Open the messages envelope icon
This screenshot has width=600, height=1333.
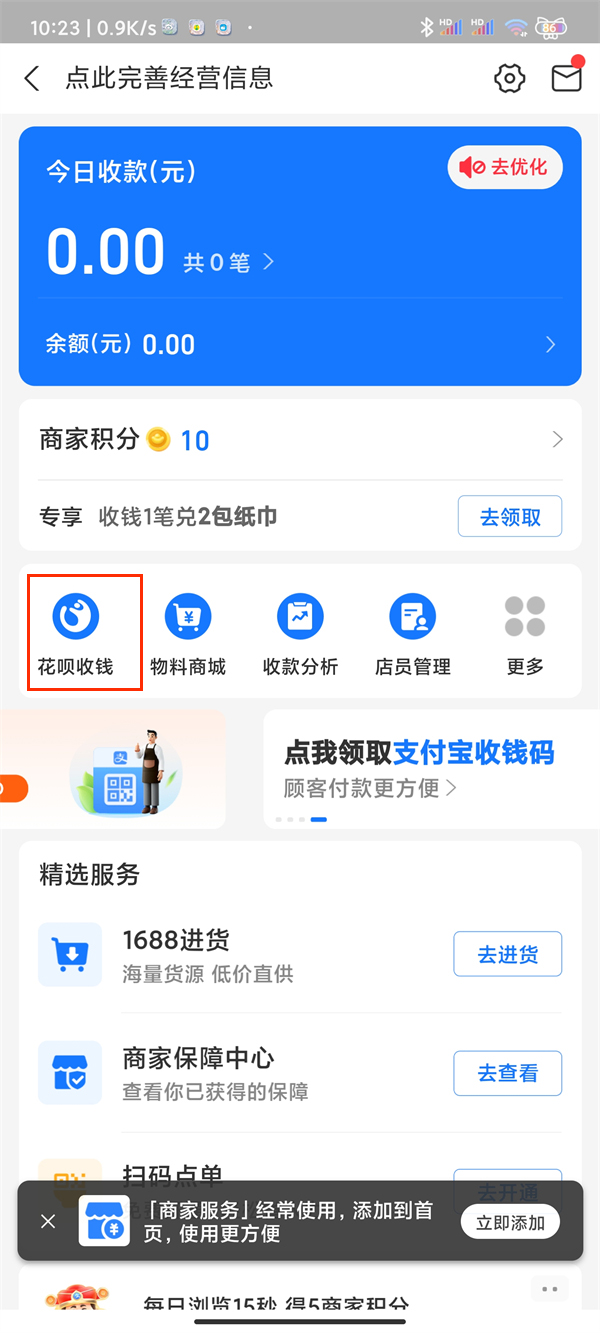(x=566, y=78)
